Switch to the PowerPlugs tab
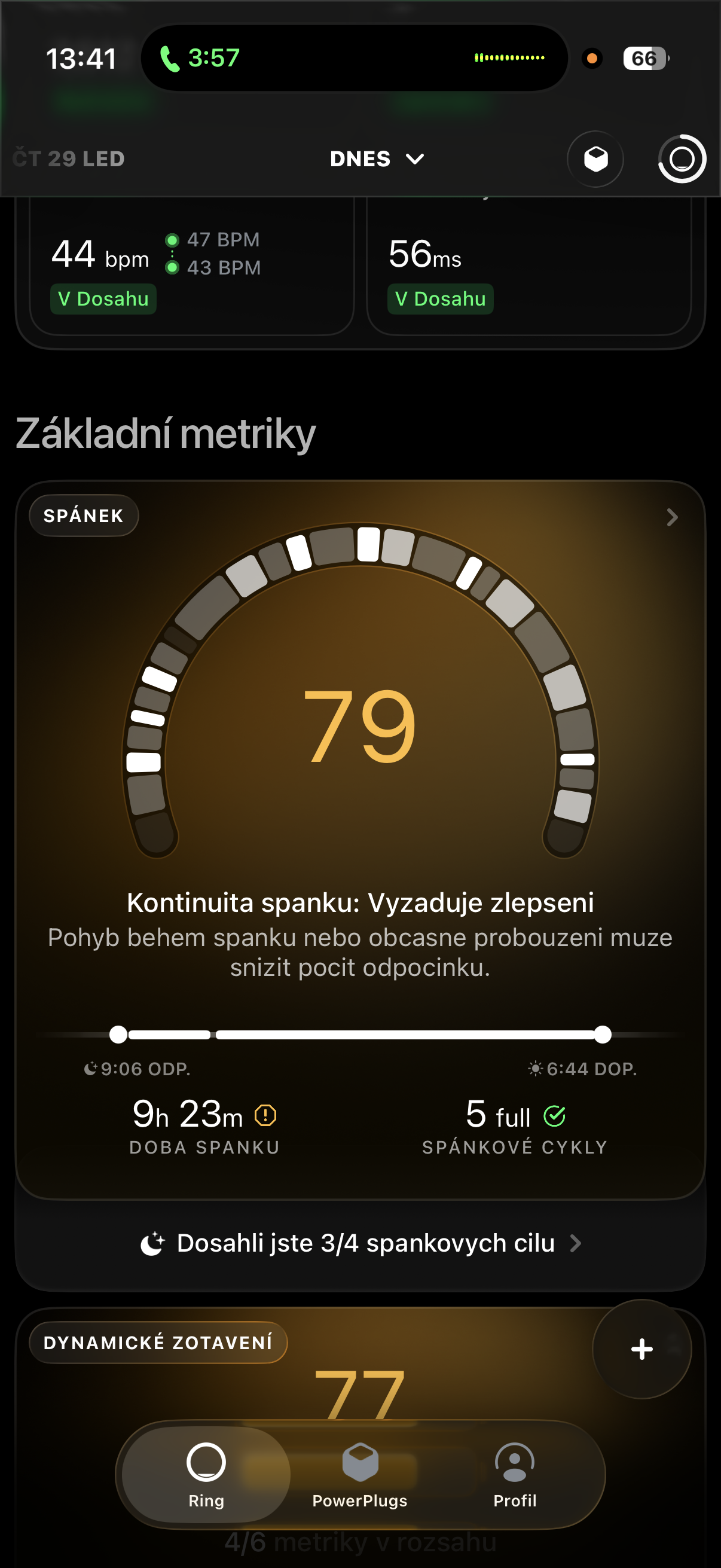Viewport: 721px width, 1568px height. coord(359,1474)
